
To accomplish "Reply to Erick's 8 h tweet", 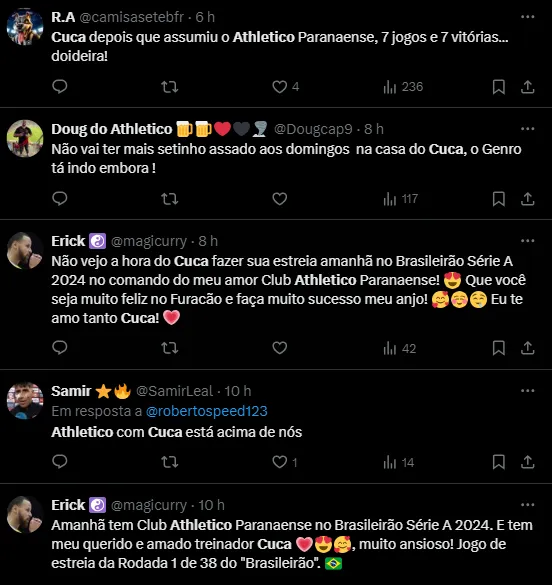I will point(60,348).
